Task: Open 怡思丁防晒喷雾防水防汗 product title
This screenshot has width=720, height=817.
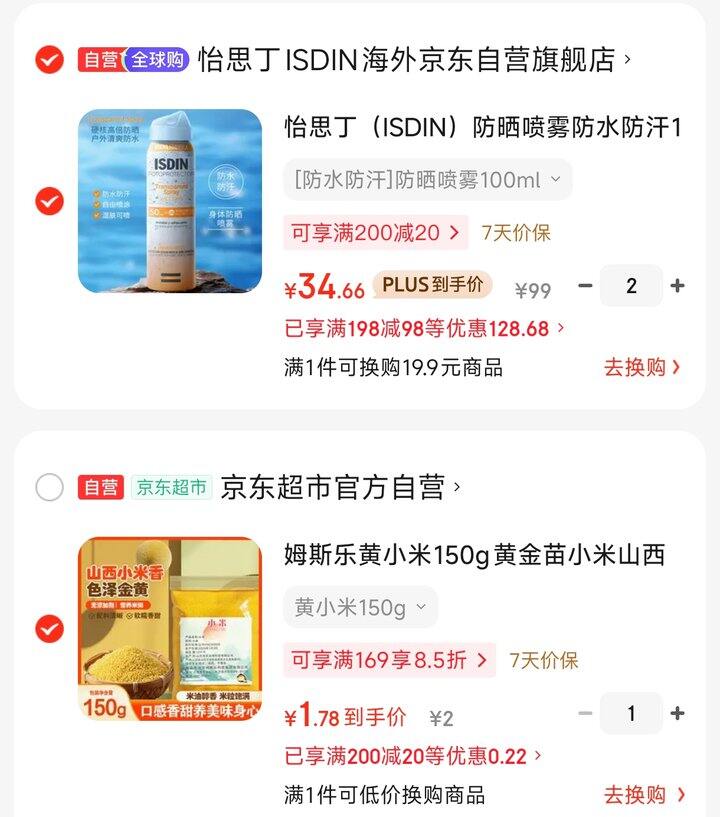Action: [x=482, y=128]
